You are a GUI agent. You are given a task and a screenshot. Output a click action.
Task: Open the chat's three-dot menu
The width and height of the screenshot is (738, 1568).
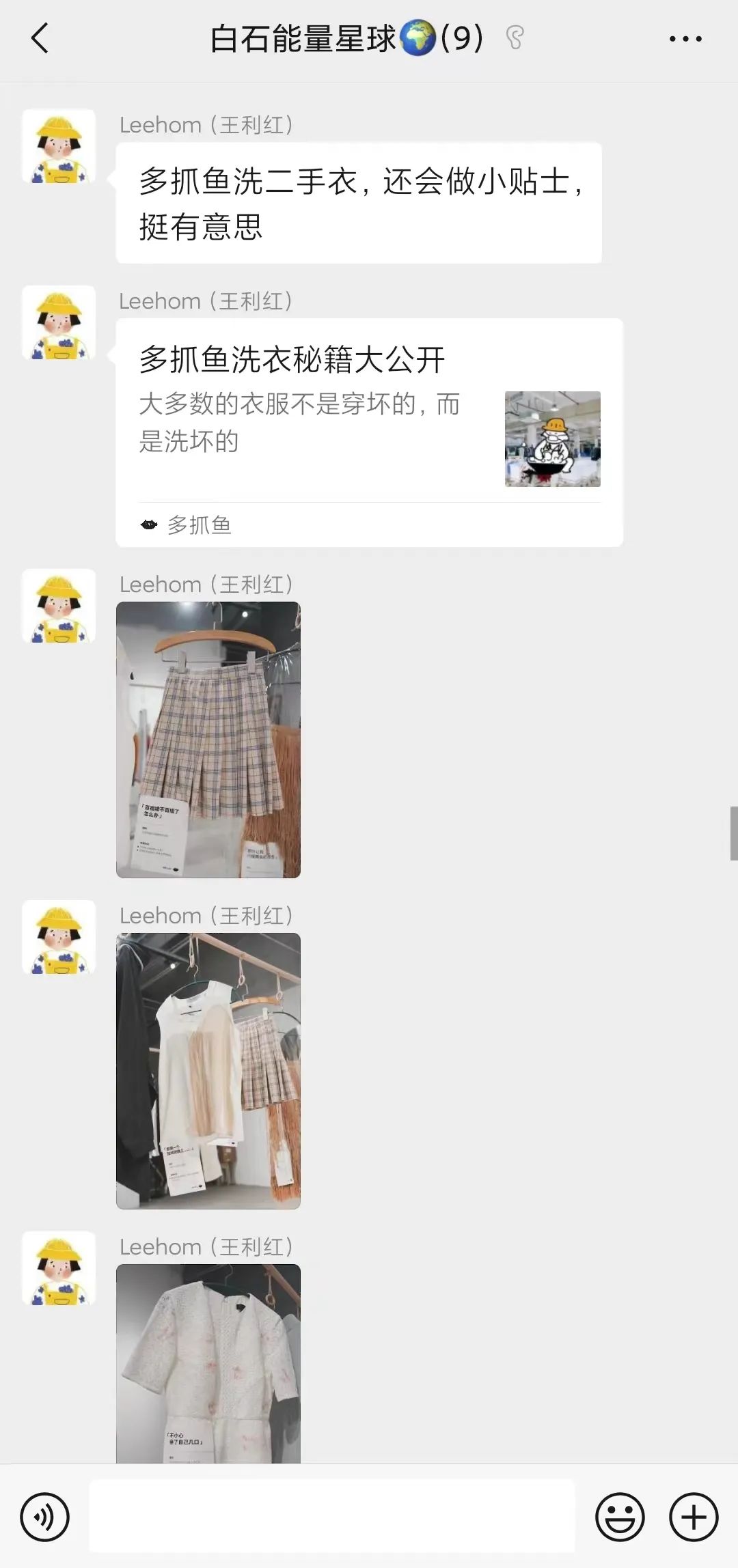click(x=685, y=39)
